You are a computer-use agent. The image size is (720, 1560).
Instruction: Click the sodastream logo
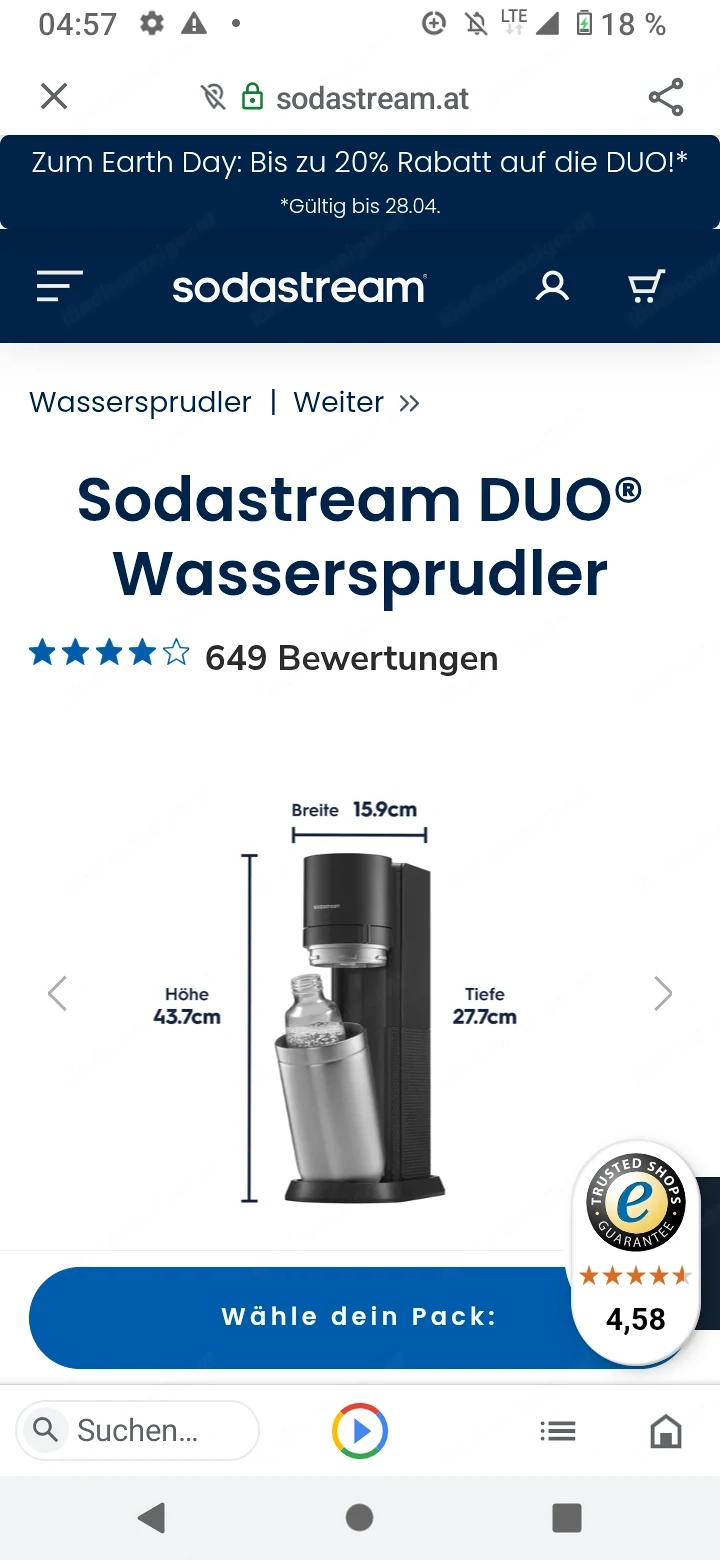(x=298, y=287)
